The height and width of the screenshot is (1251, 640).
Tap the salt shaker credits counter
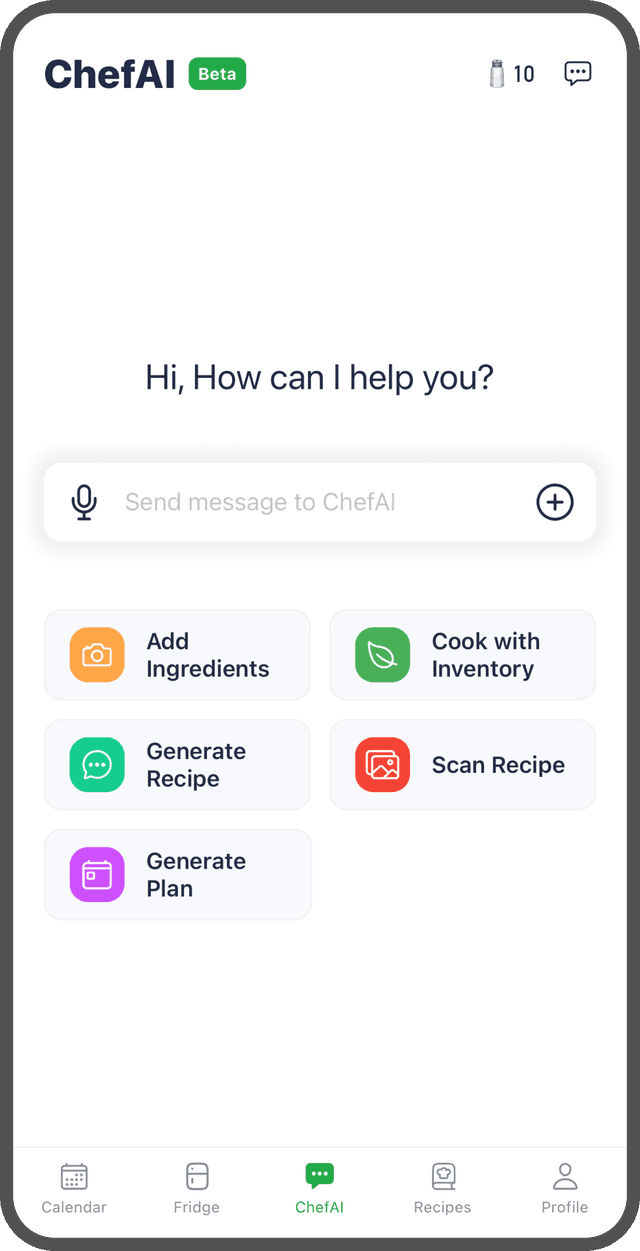[511, 74]
